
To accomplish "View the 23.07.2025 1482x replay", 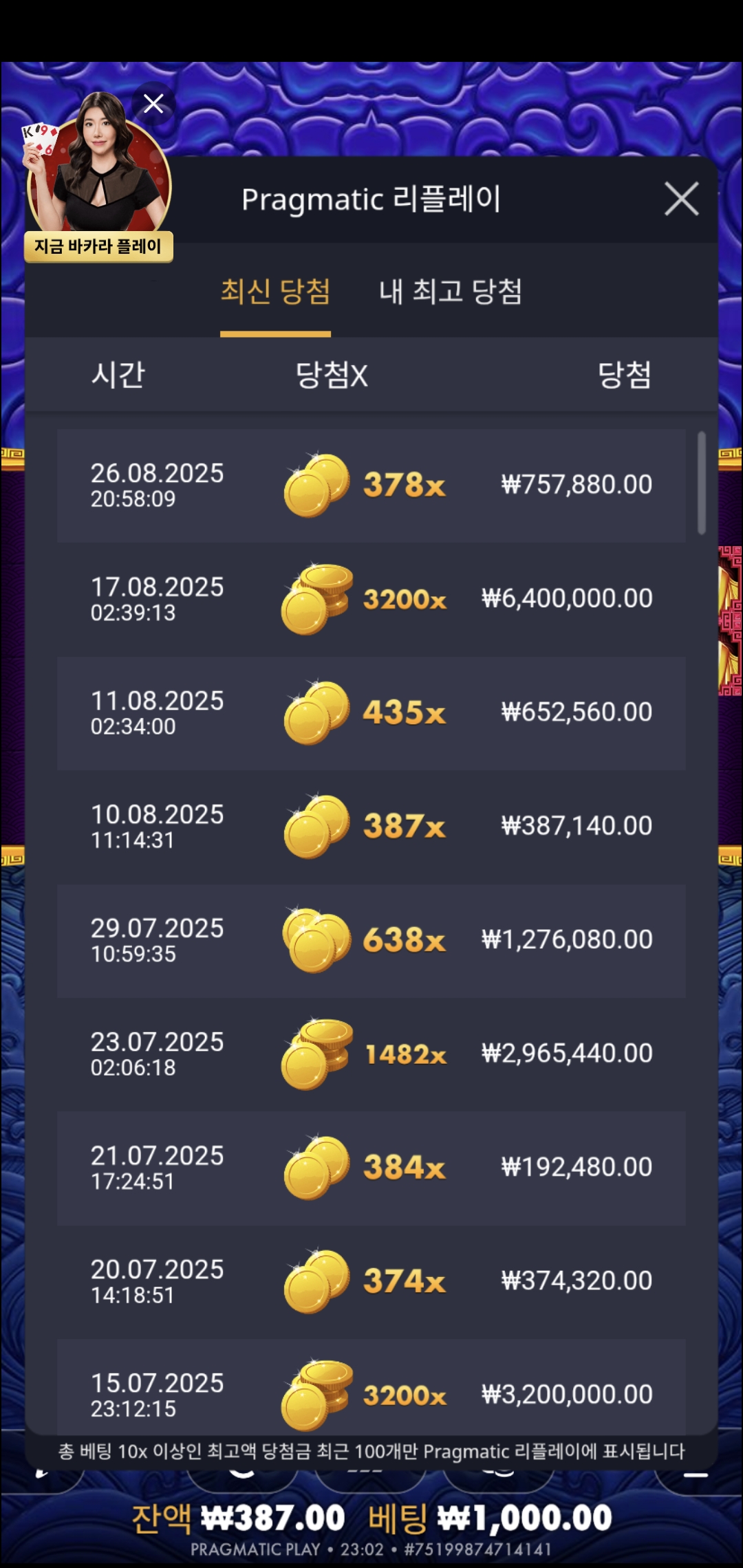I will point(371,1054).
